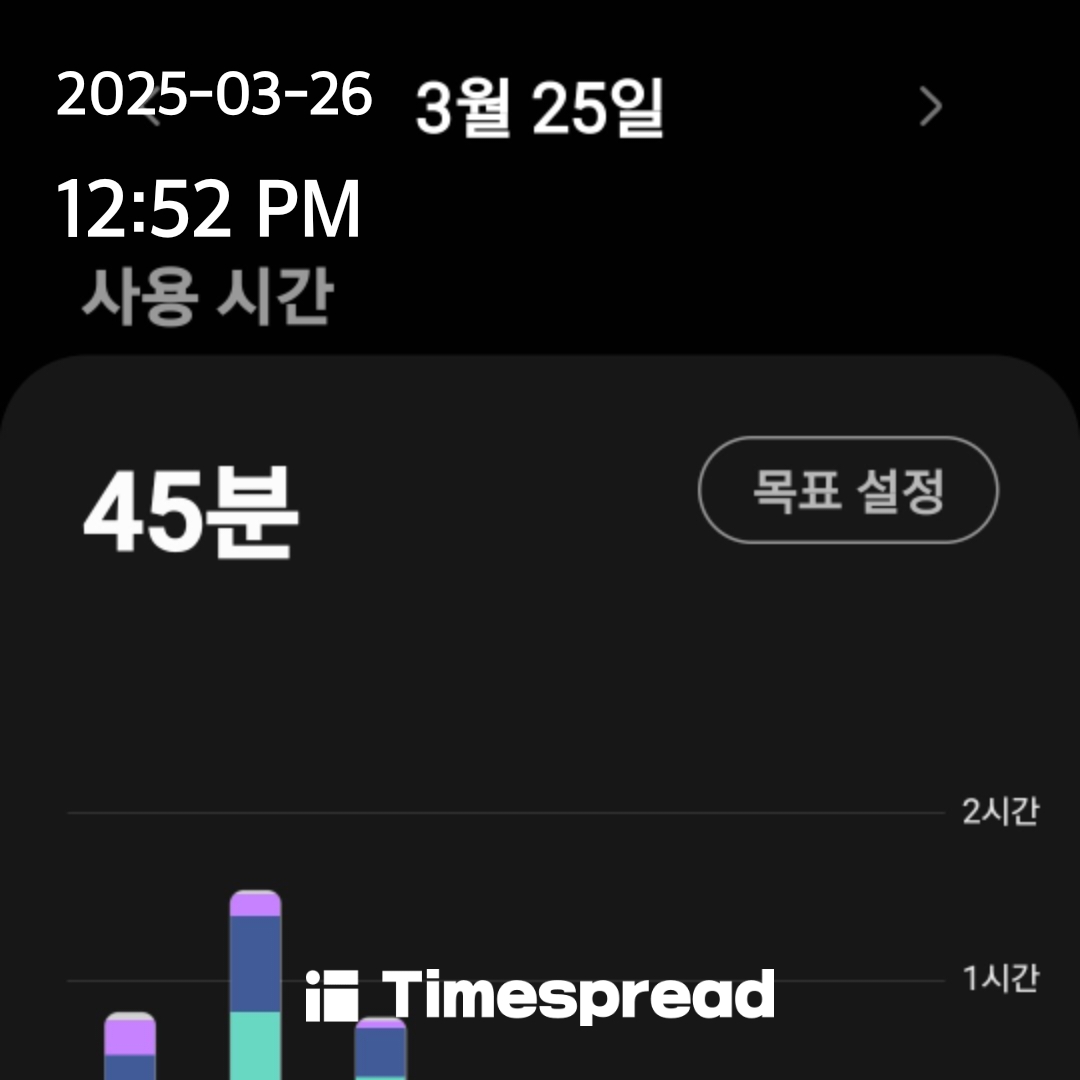Tap the 목표 설정 button

click(848, 490)
